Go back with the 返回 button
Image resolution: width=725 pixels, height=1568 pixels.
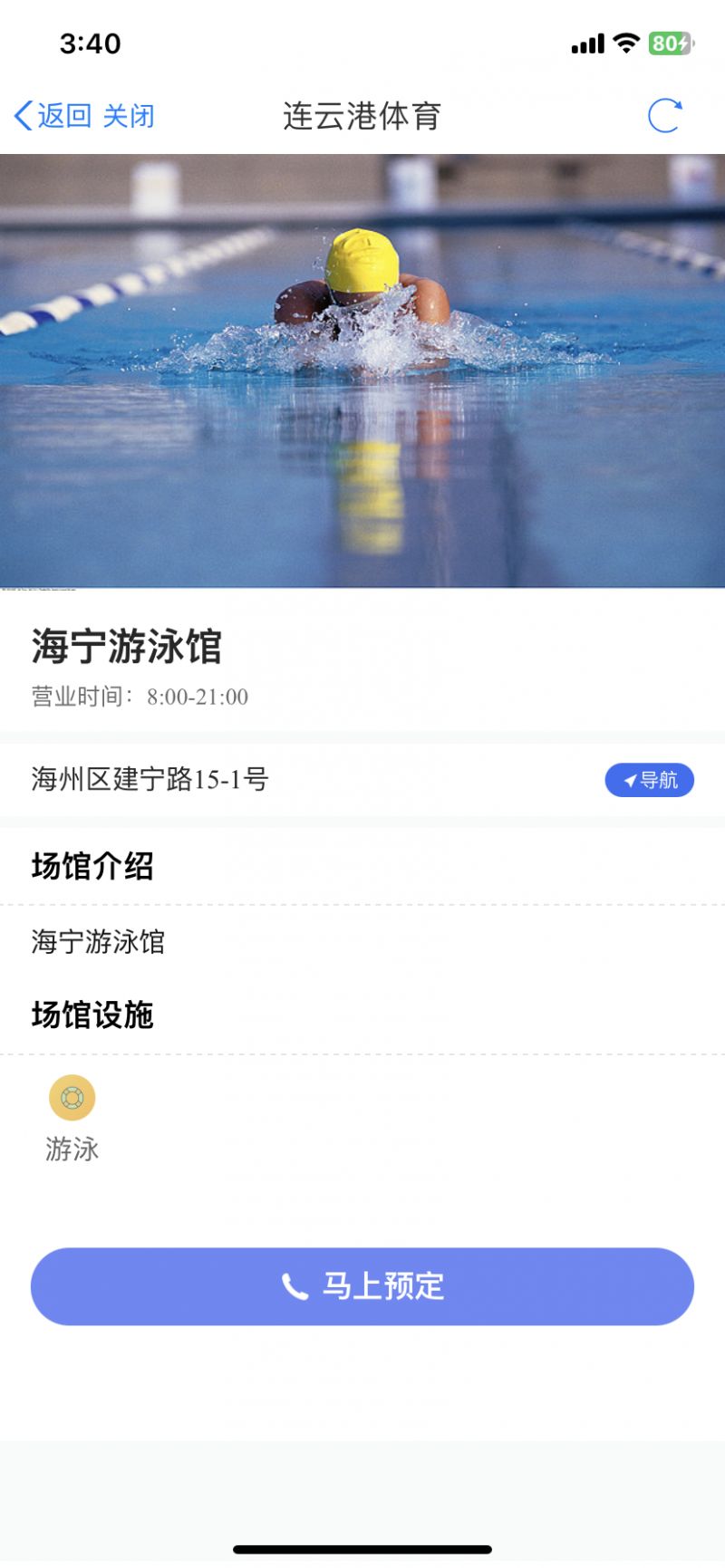coord(53,116)
